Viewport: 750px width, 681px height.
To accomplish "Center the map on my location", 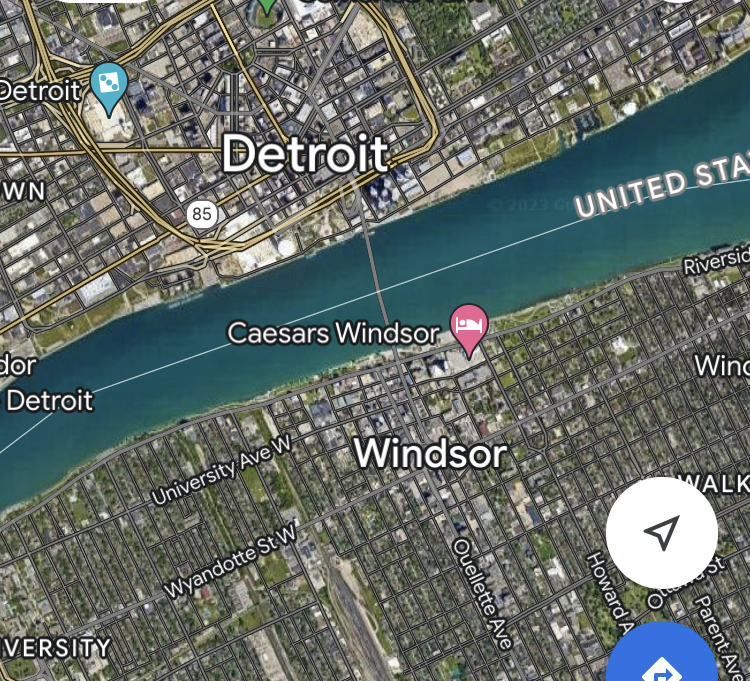I will coord(661,533).
